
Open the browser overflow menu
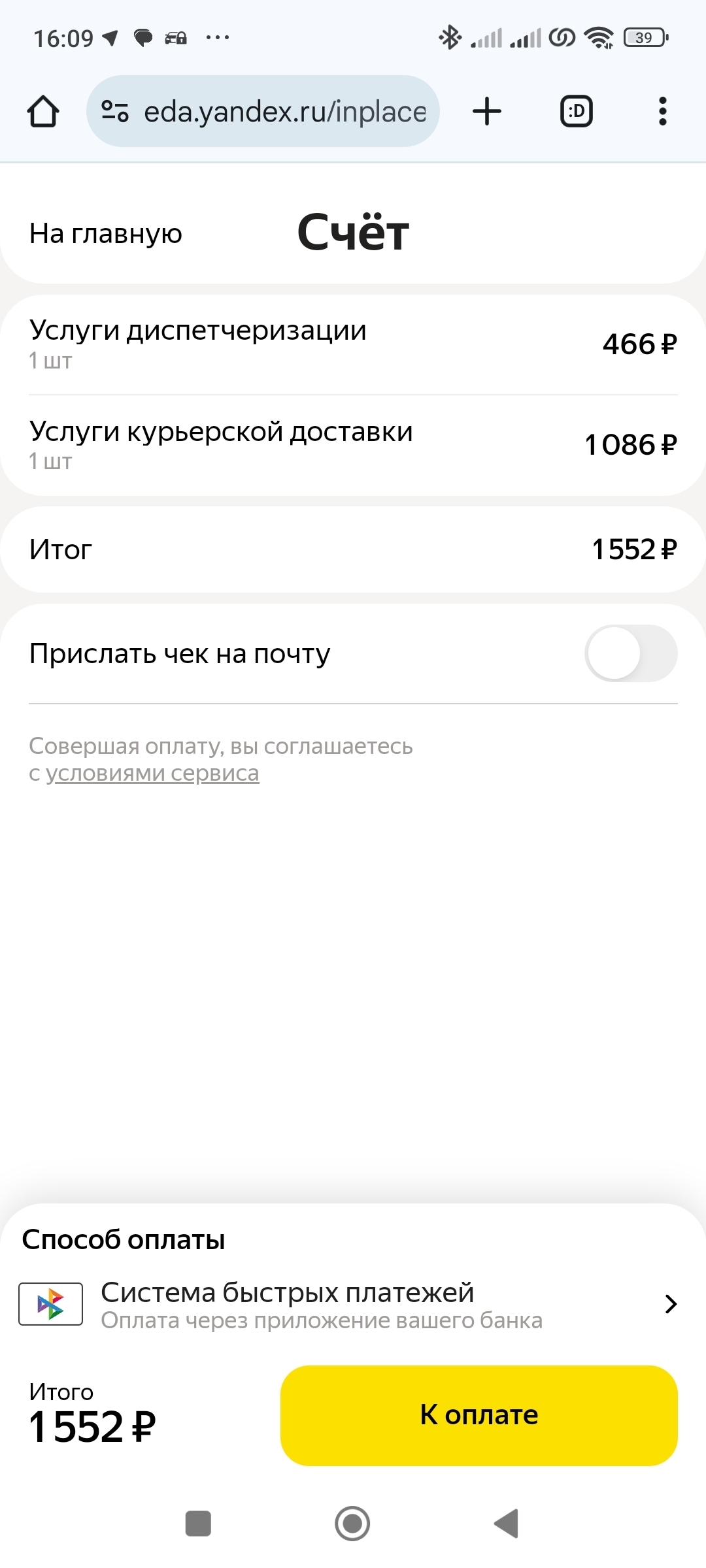click(662, 111)
